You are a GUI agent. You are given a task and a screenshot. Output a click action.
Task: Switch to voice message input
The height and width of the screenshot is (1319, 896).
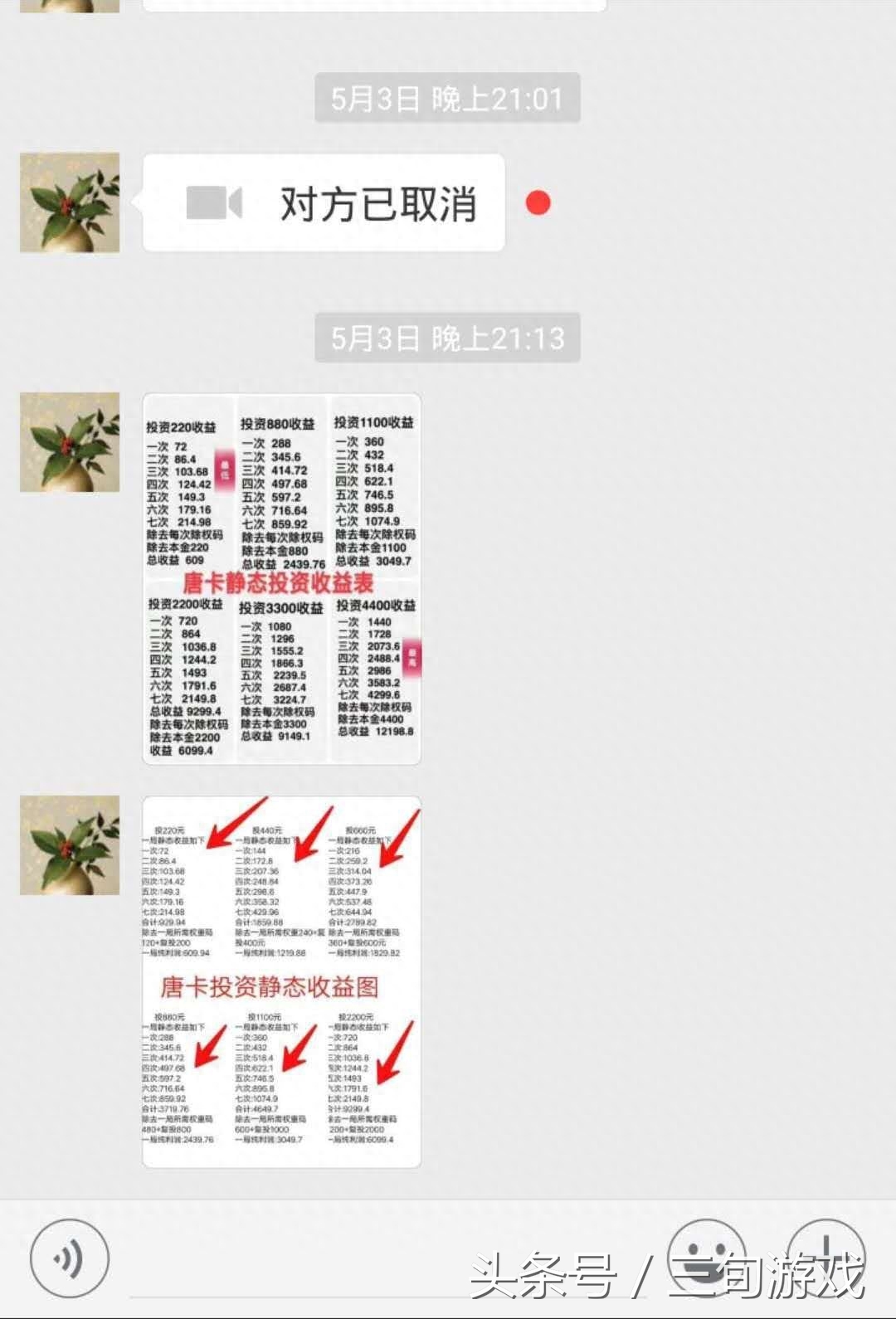tap(70, 1259)
